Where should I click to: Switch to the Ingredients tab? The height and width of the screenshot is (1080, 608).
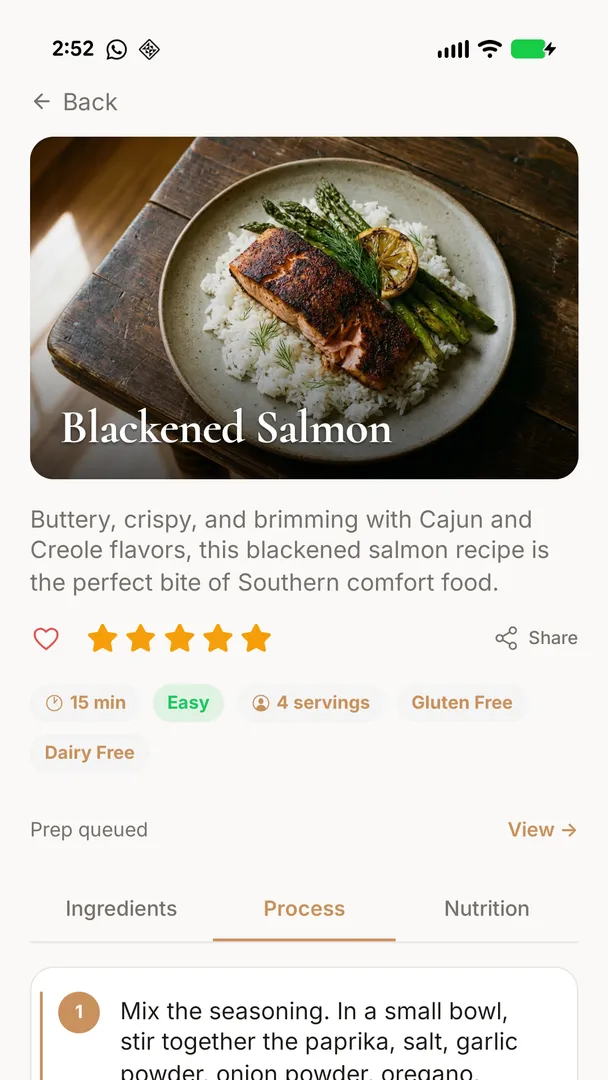(121, 908)
